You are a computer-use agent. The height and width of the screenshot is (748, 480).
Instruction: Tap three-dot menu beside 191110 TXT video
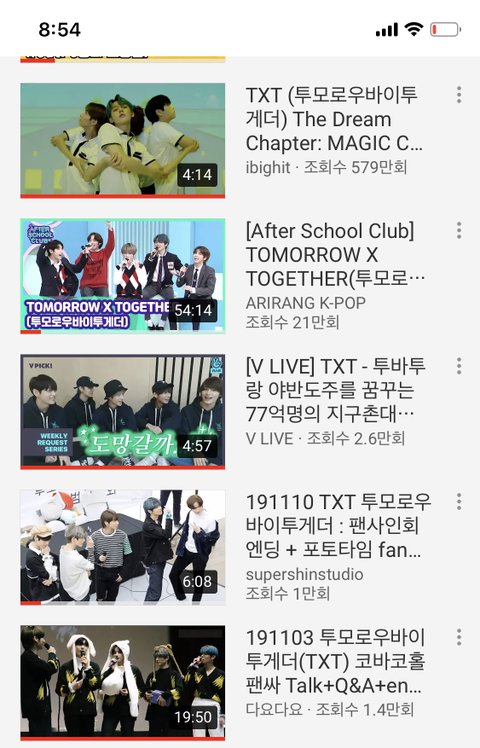(x=459, y=501)
